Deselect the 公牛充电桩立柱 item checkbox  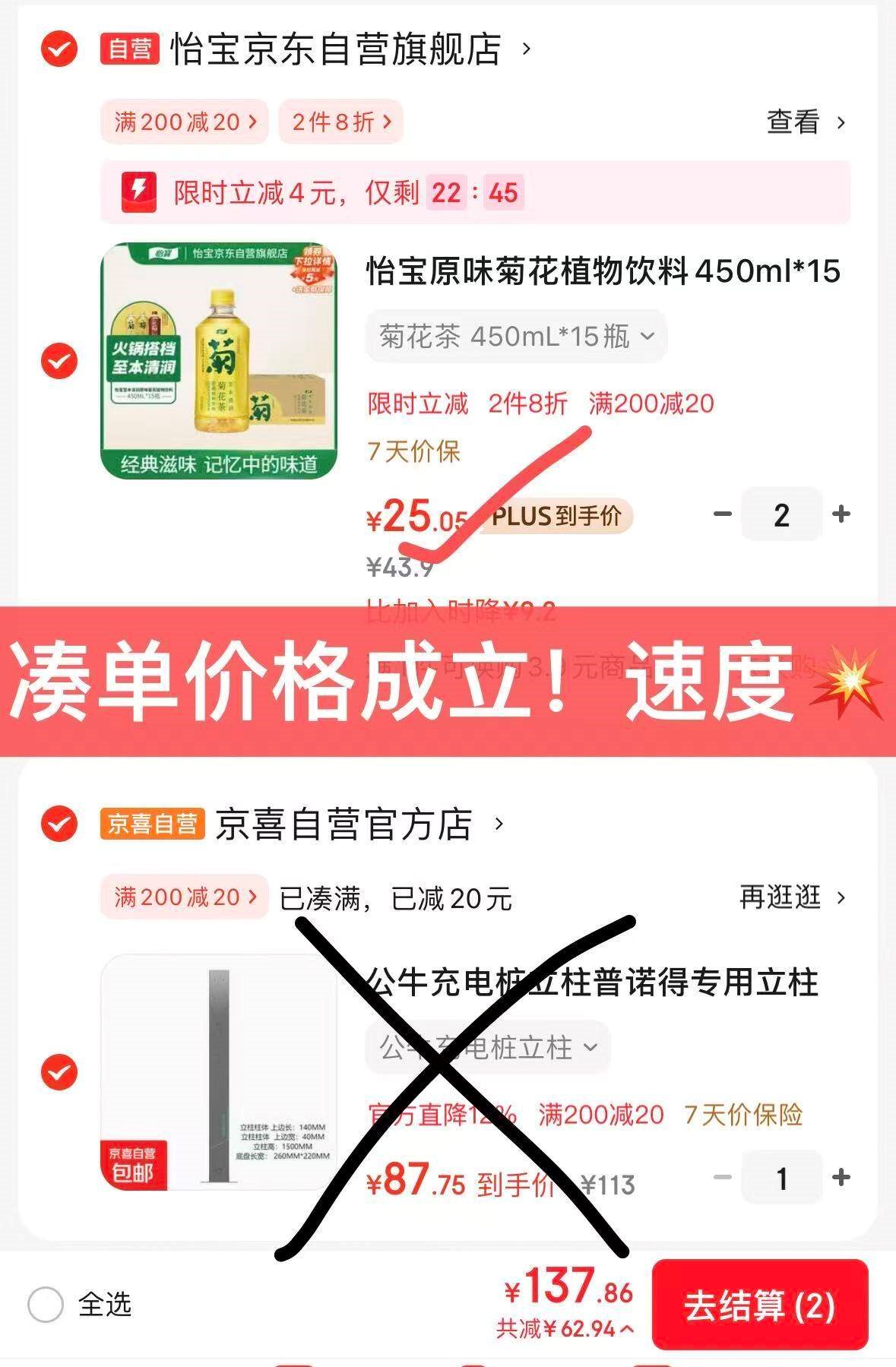tap(59, 1072)
